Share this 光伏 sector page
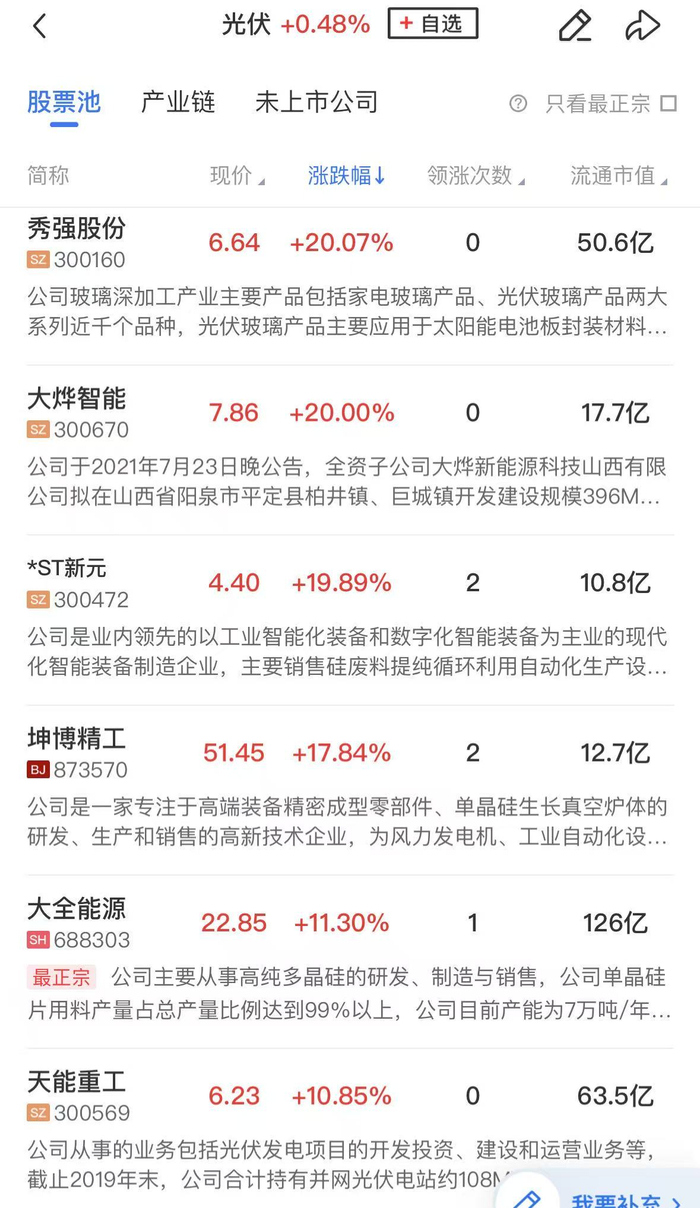 643,26
